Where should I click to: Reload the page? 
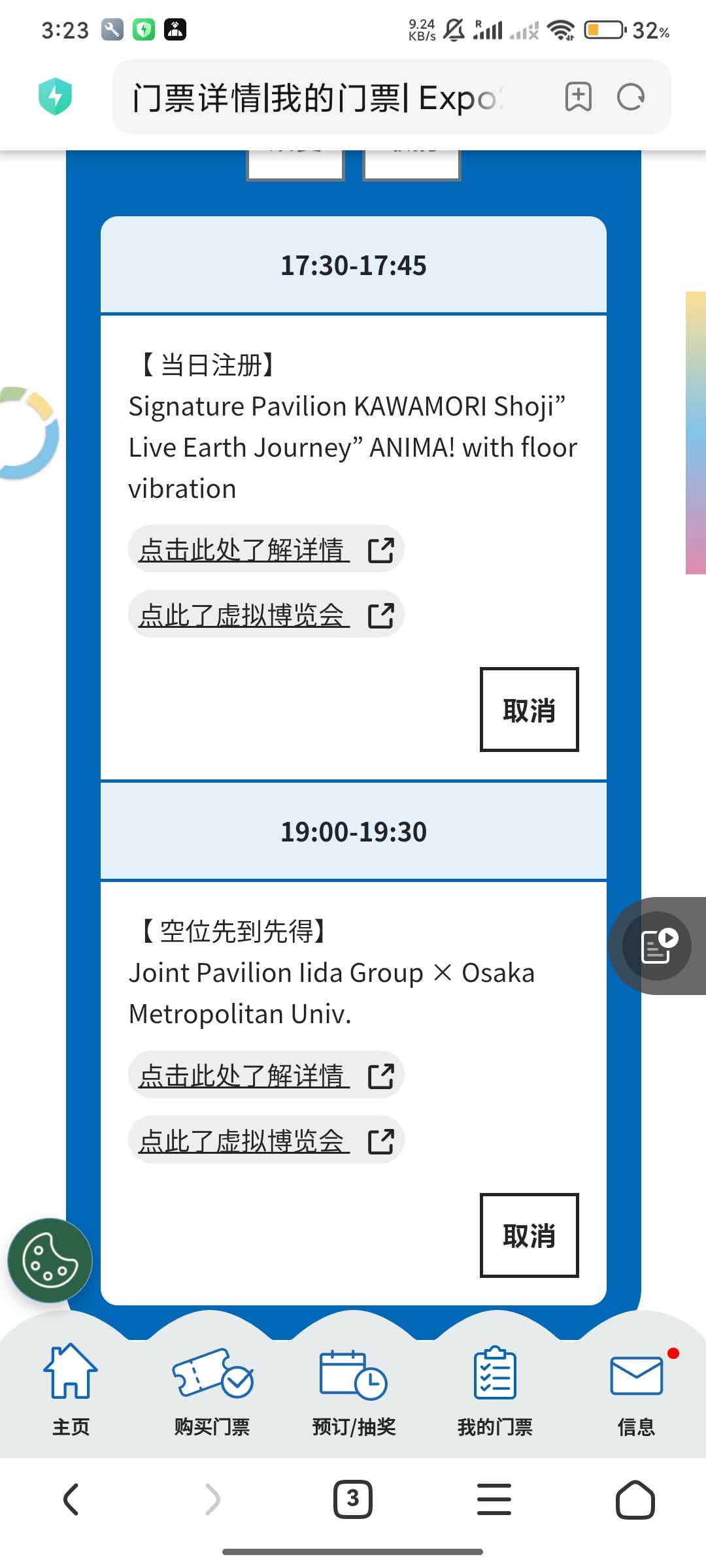click(x=631, y=97)
